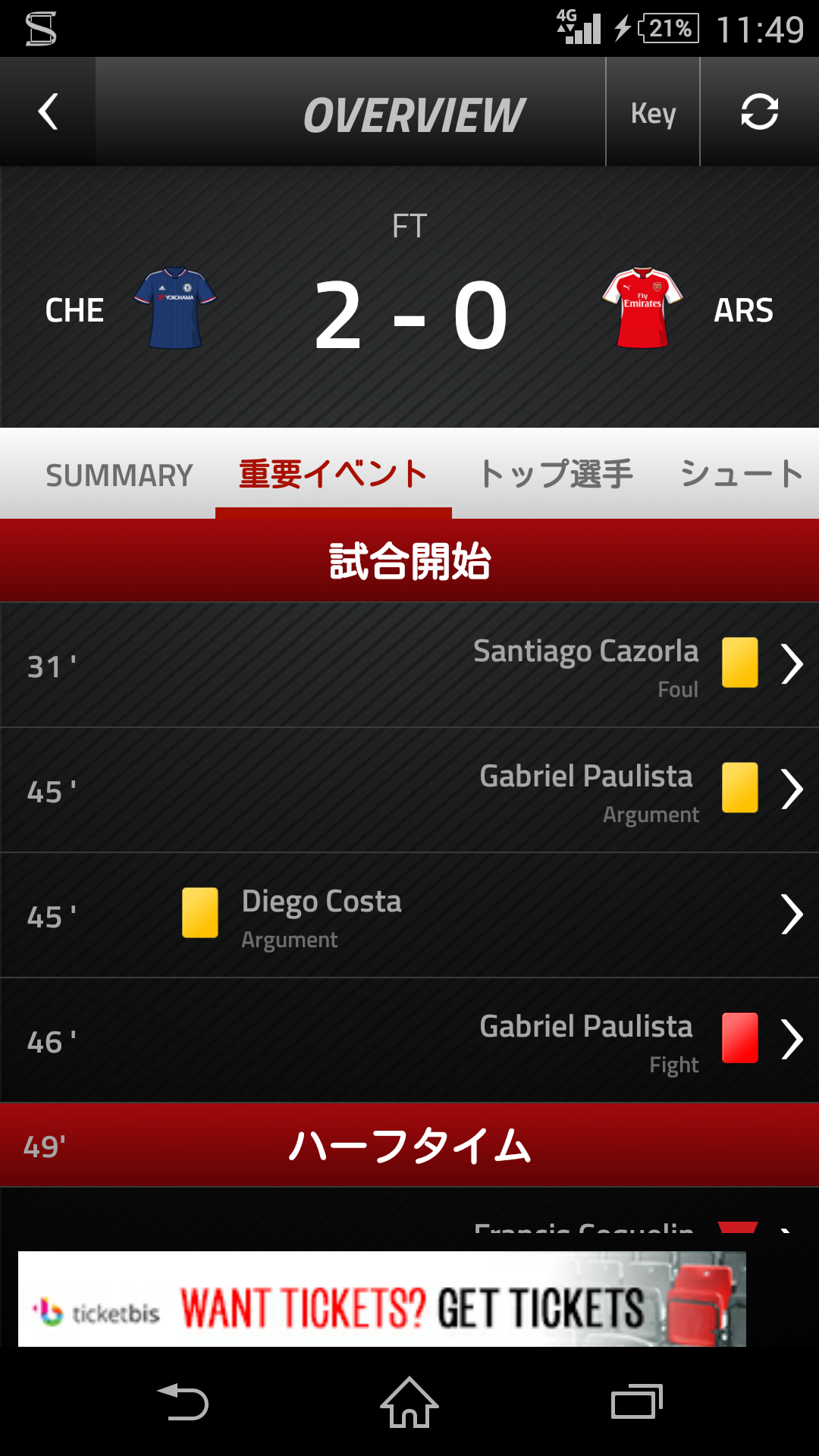Tap the system home button
This screenshot has width=819, height=1456.
tap(409, 1402)
